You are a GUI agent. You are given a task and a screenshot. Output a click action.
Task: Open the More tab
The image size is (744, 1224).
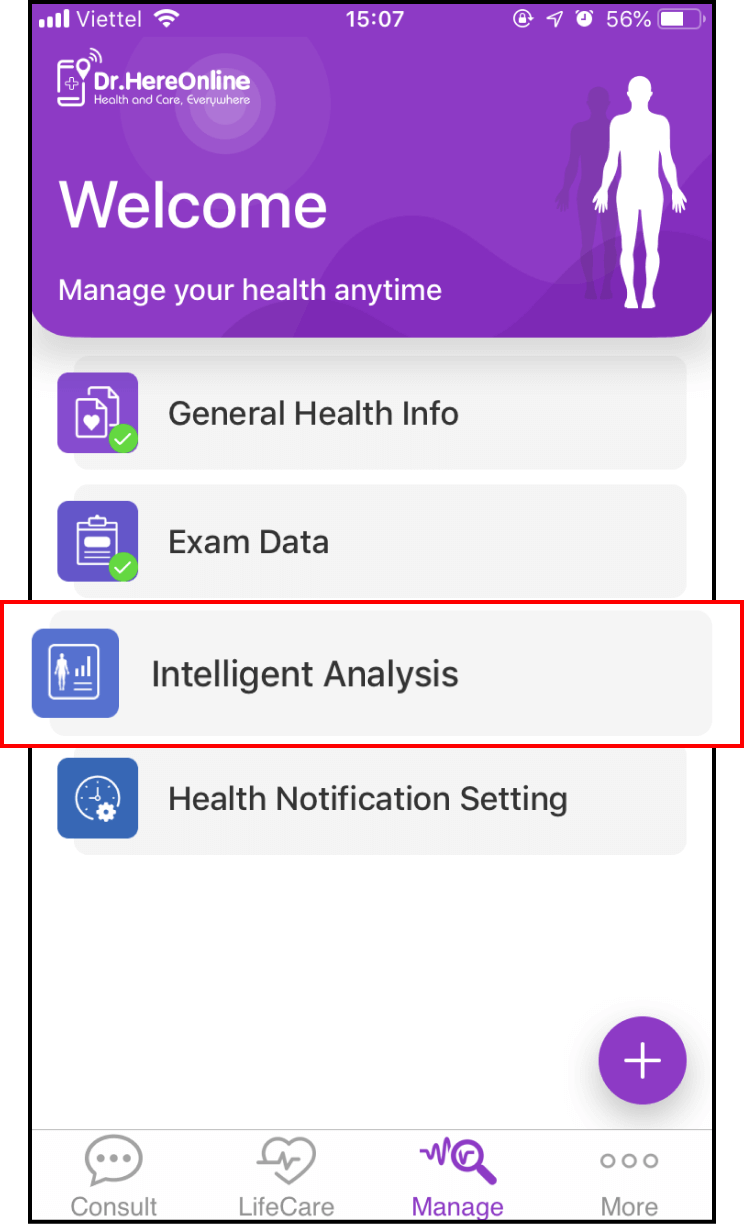[629, 1177]
